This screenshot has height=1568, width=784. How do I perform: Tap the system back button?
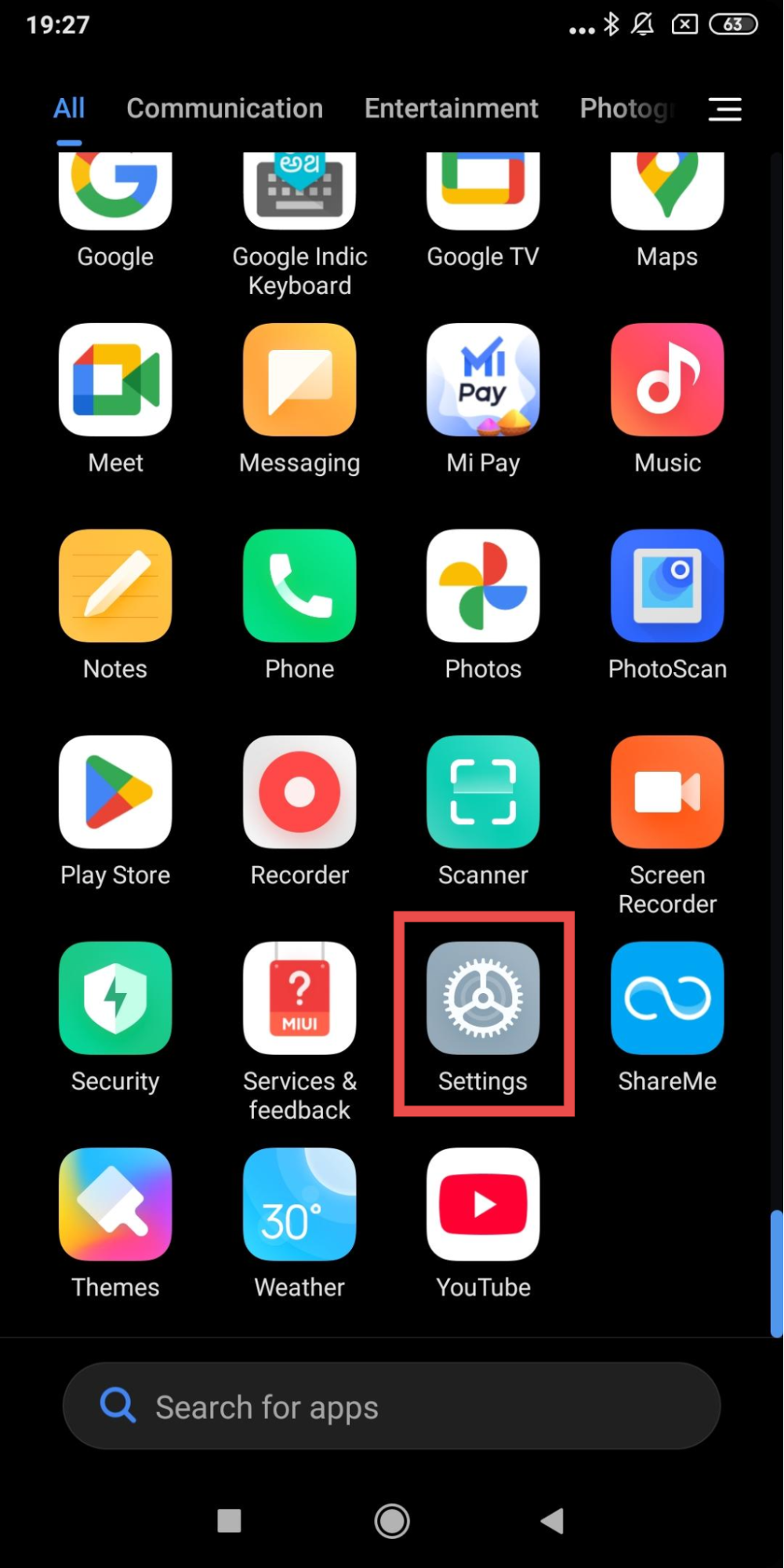553,1522
